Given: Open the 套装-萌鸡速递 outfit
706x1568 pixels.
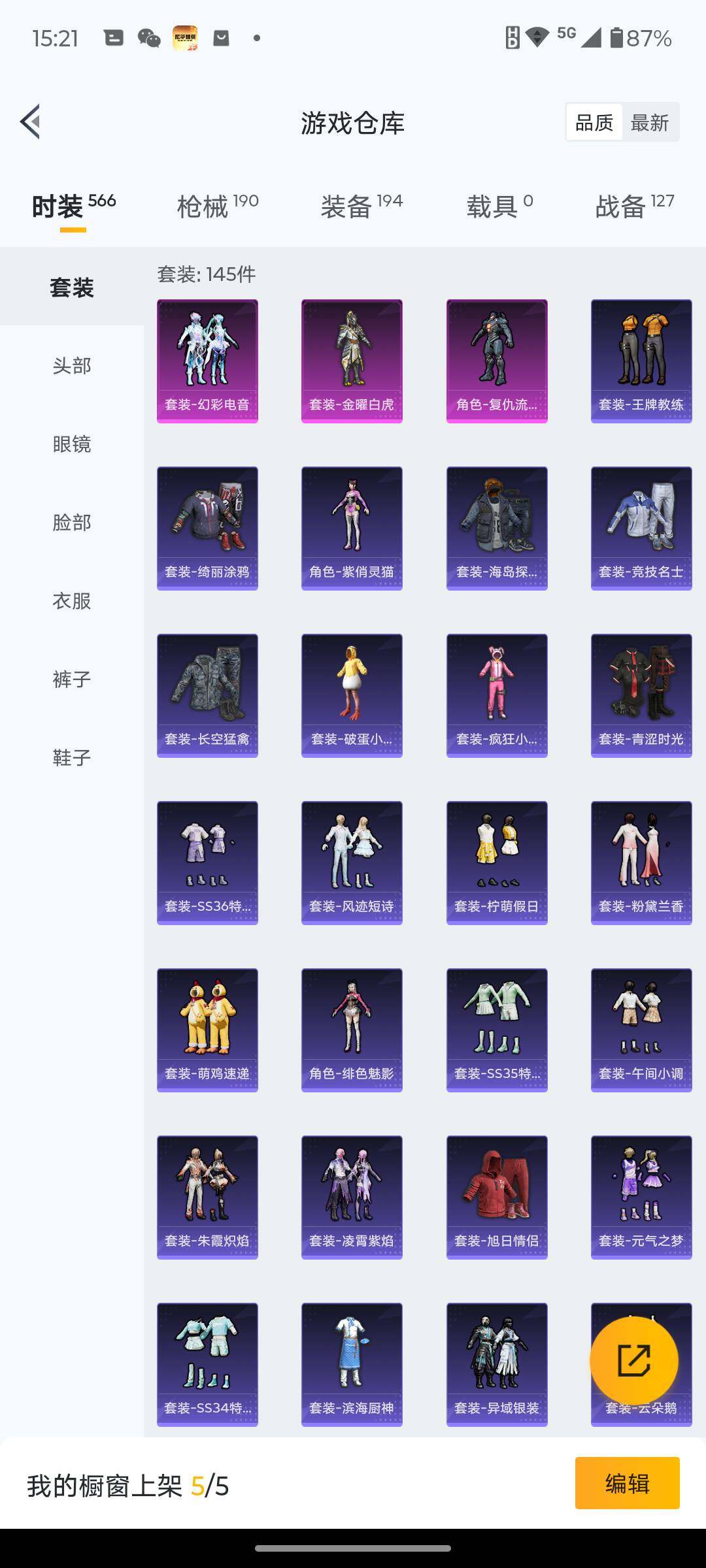Looking at the screenshot, I should tap(207, 1030).
